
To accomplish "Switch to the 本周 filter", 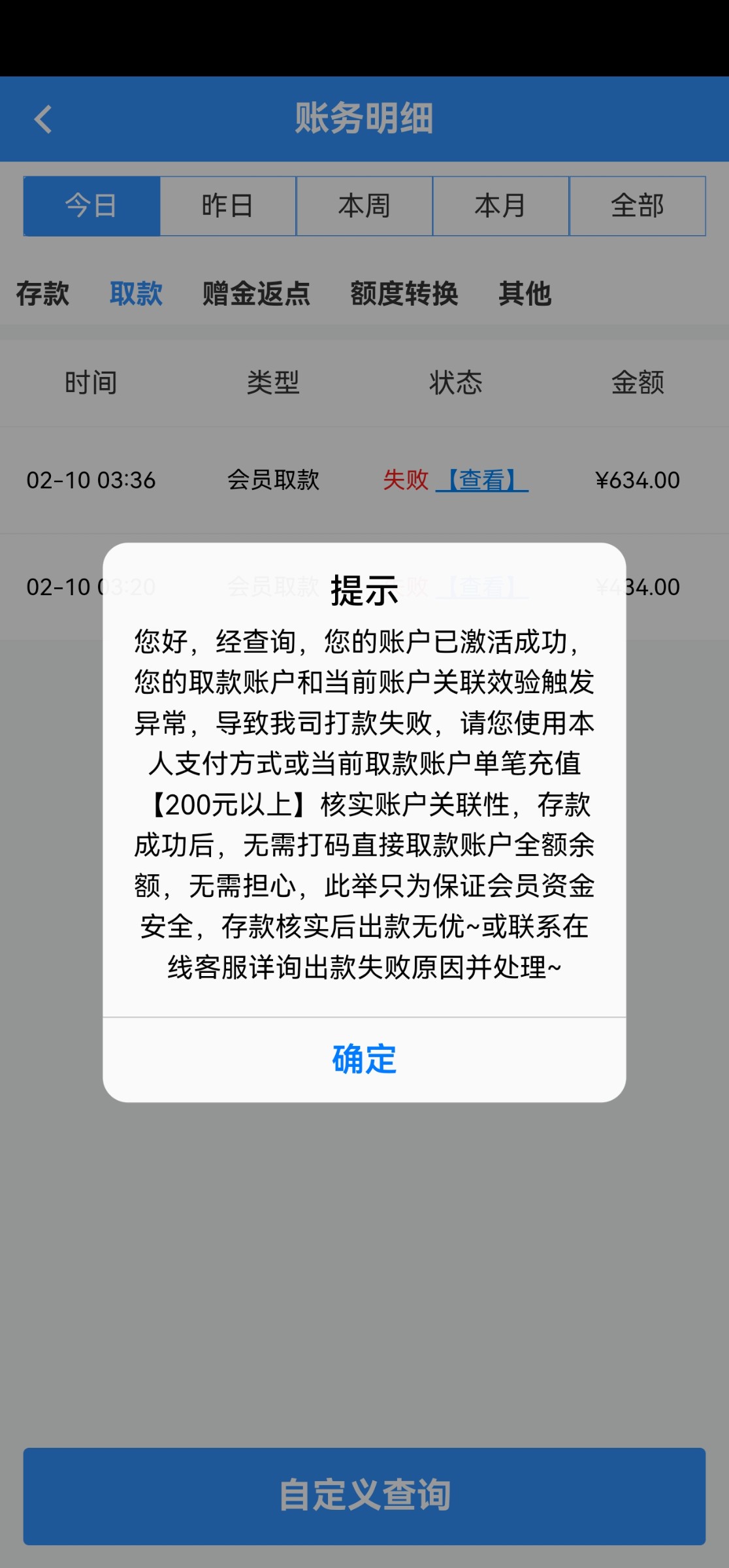I will (x=364, y=206).
